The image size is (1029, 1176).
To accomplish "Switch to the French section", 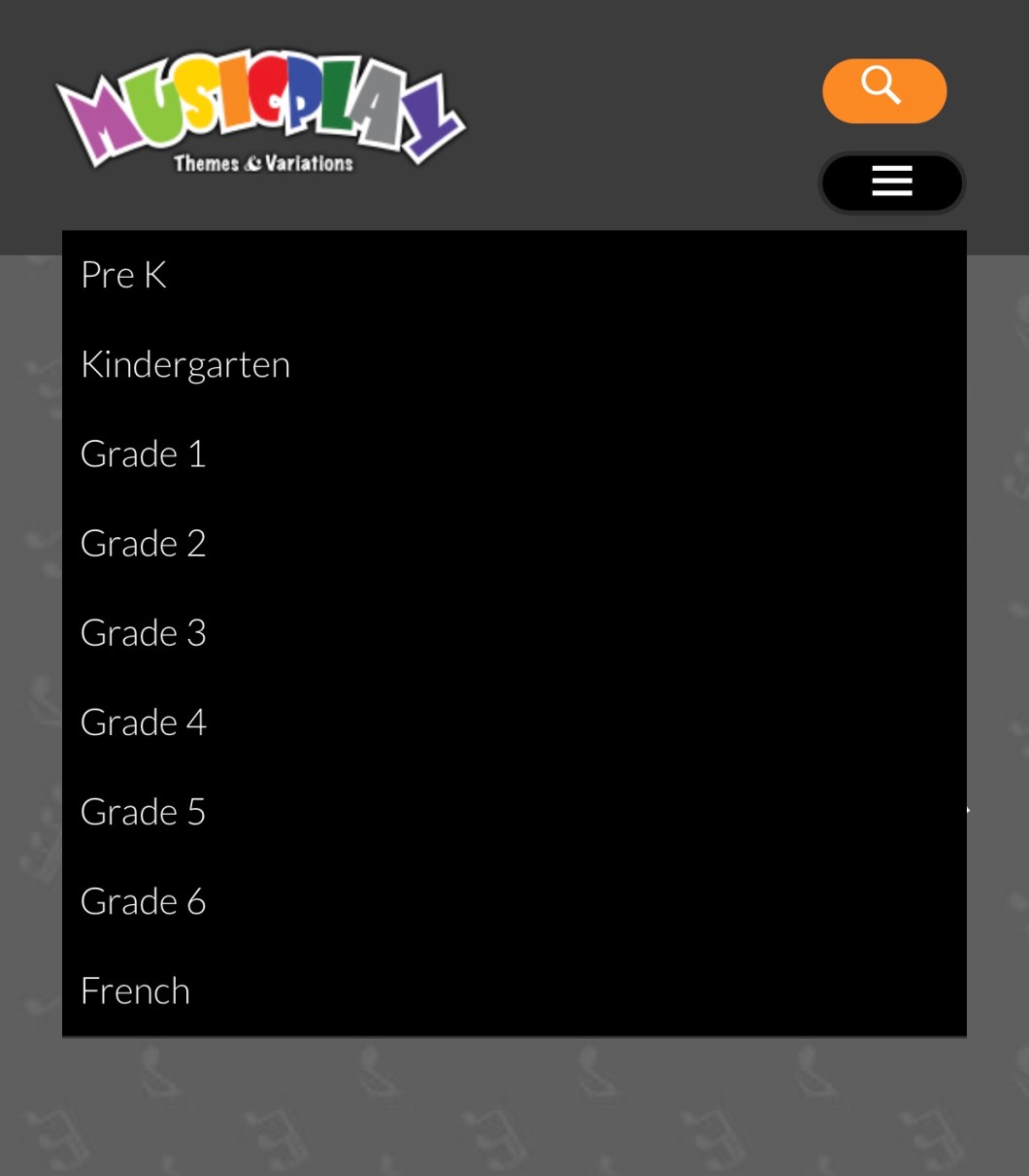I will [136, 991].
